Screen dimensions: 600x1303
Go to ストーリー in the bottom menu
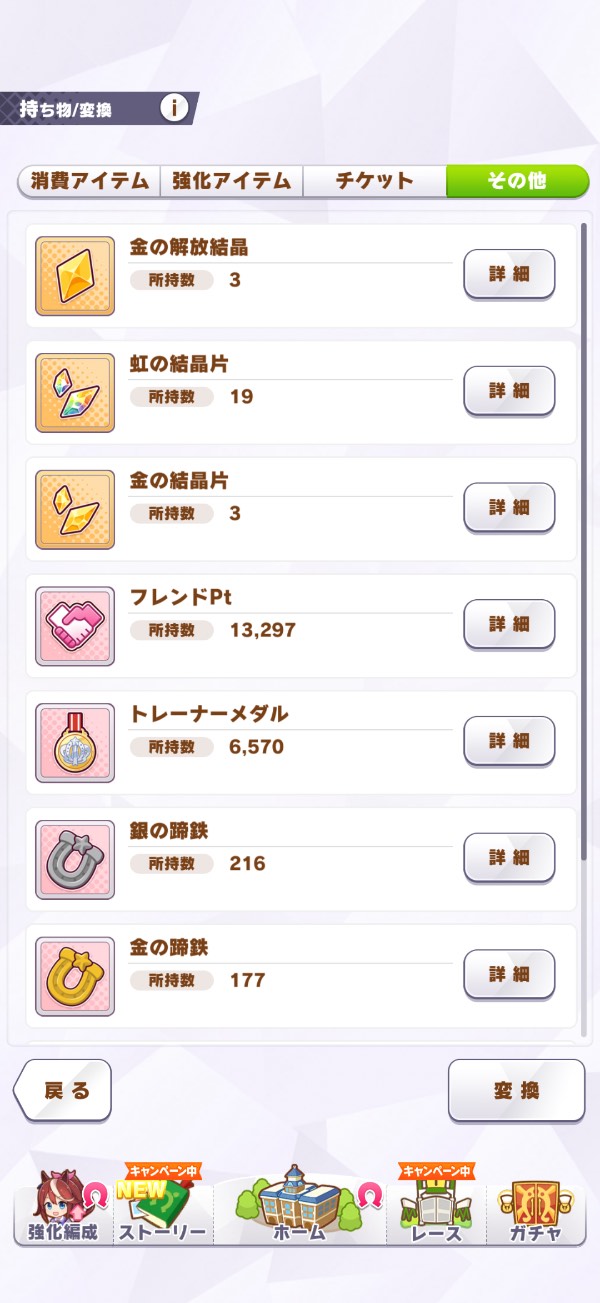click(162, 1210)
